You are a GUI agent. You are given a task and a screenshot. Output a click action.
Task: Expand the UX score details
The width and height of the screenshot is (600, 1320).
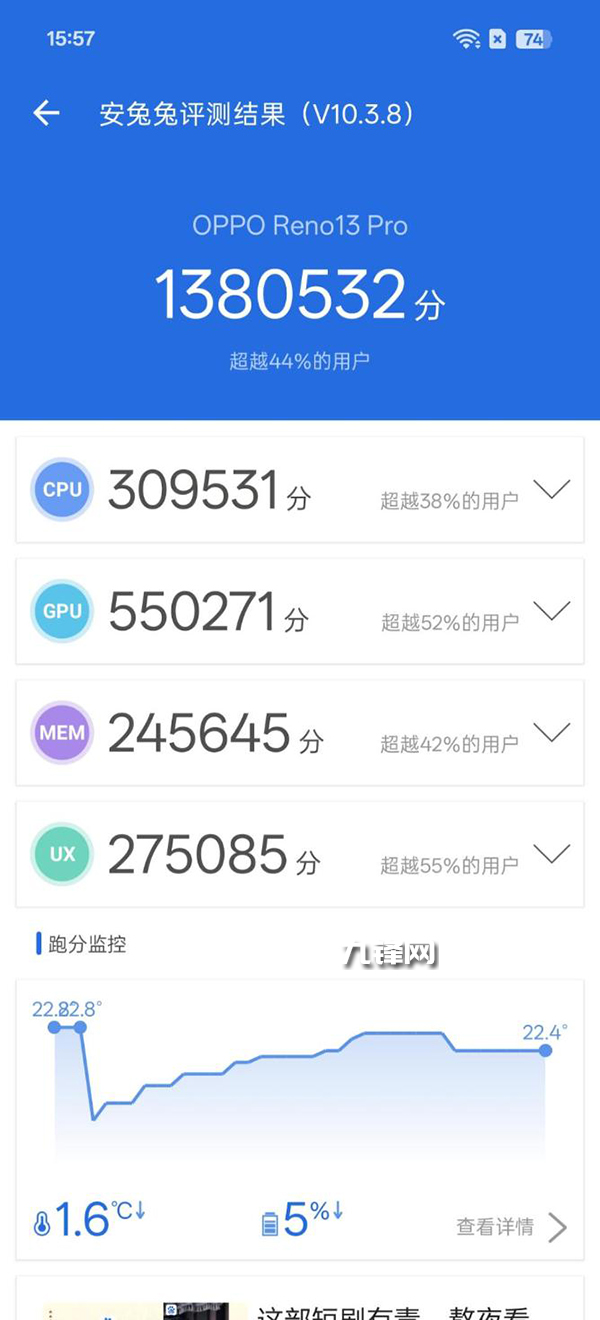[x=551, y=853]
